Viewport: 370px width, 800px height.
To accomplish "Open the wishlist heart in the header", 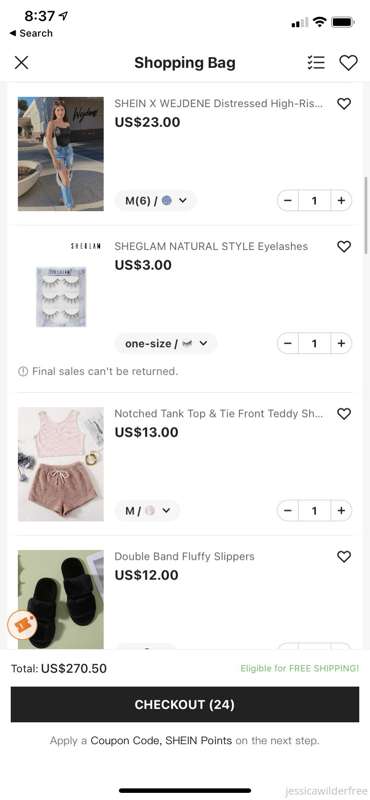I will click(349, 63).
